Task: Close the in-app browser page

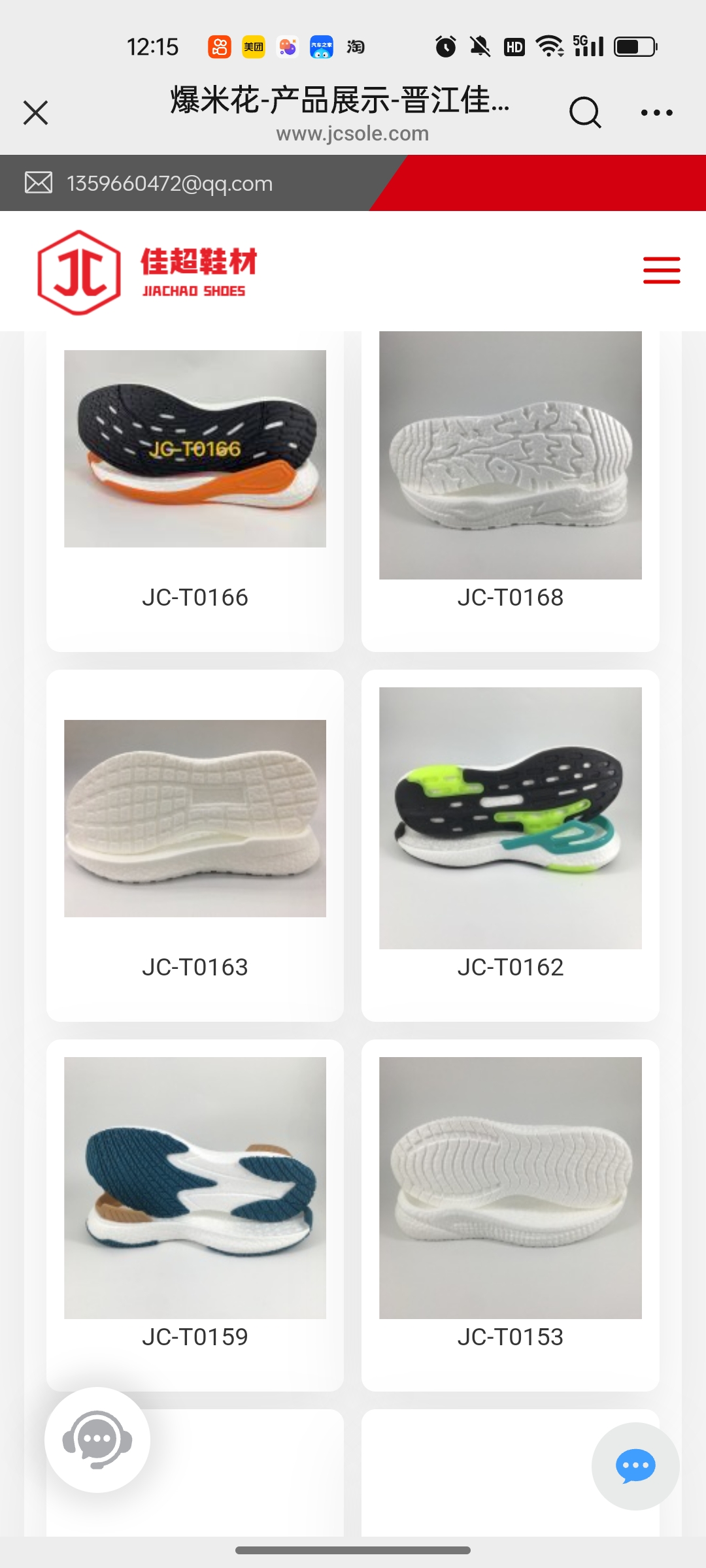Action: pyautogui.click(x=36, y=112)
